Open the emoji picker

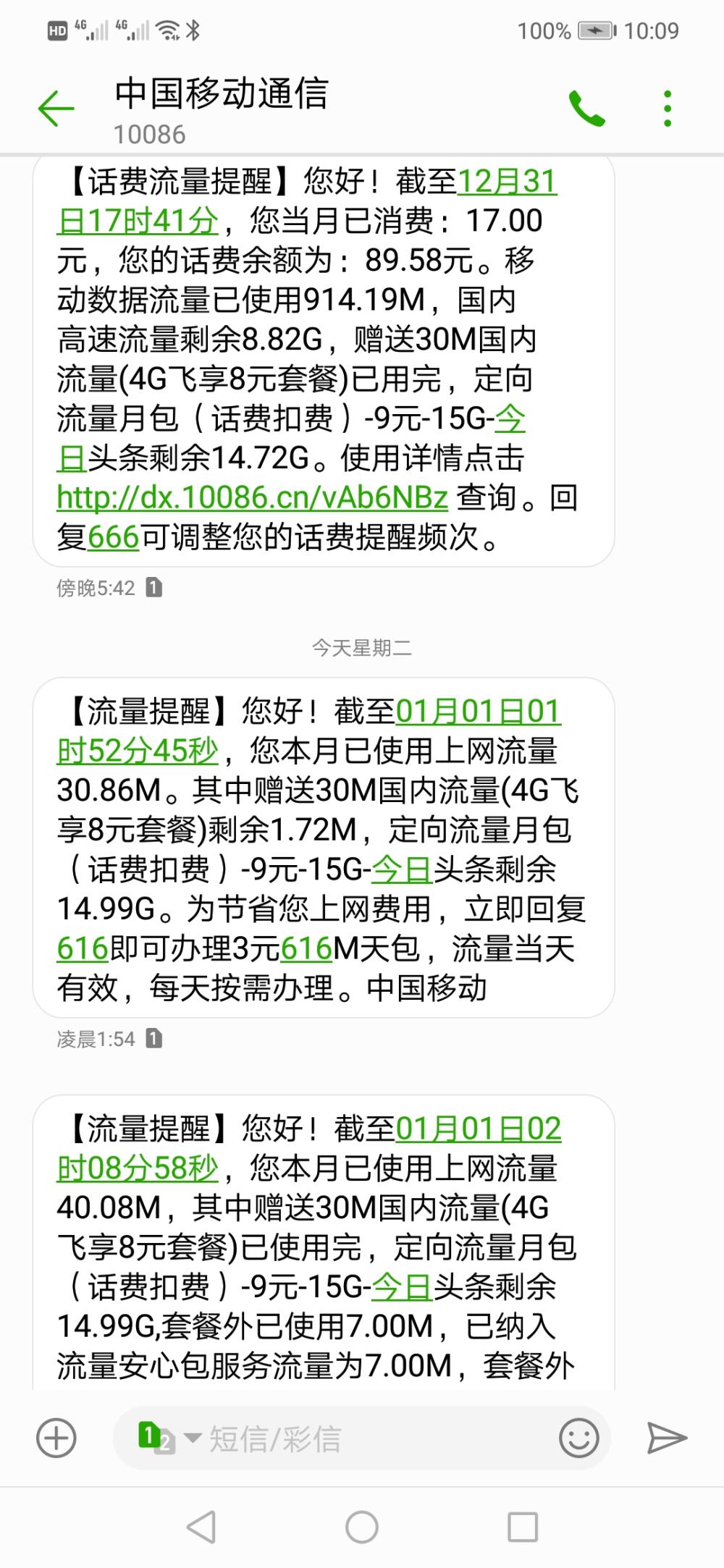click(x=579, y=1438)
